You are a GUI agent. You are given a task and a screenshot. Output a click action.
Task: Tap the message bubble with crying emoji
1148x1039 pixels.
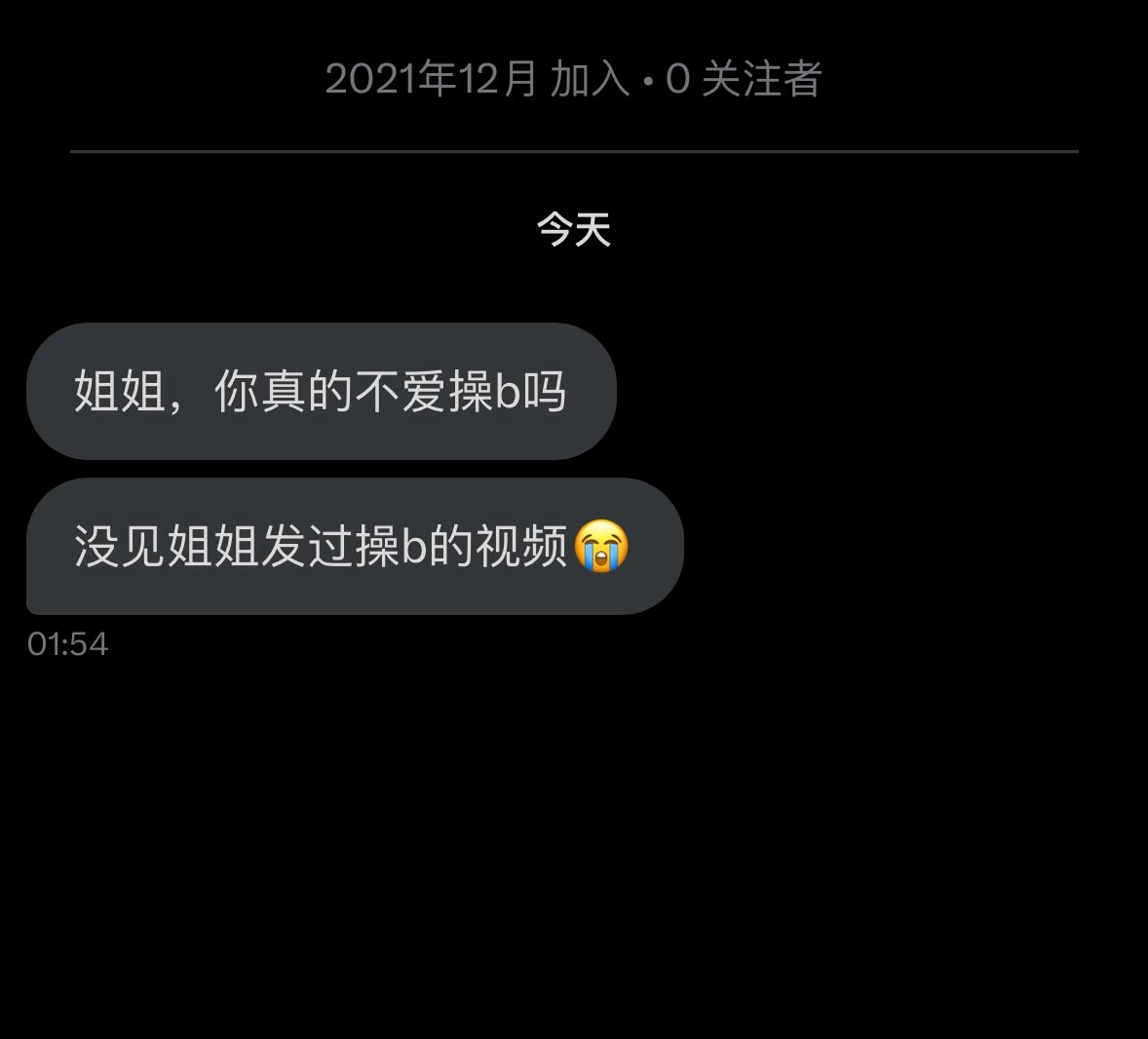click(x=353, y=546)
